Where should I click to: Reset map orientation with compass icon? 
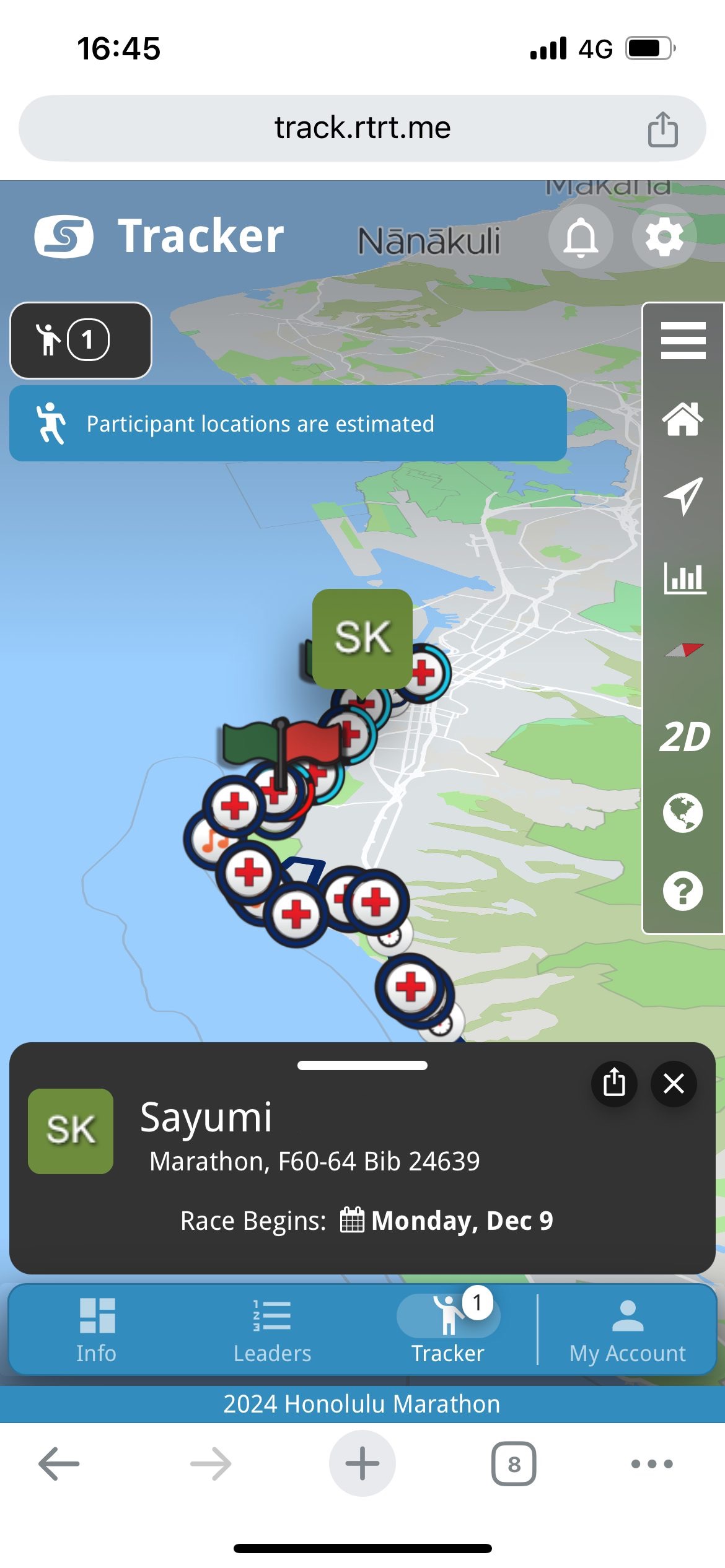click(684, 650)
